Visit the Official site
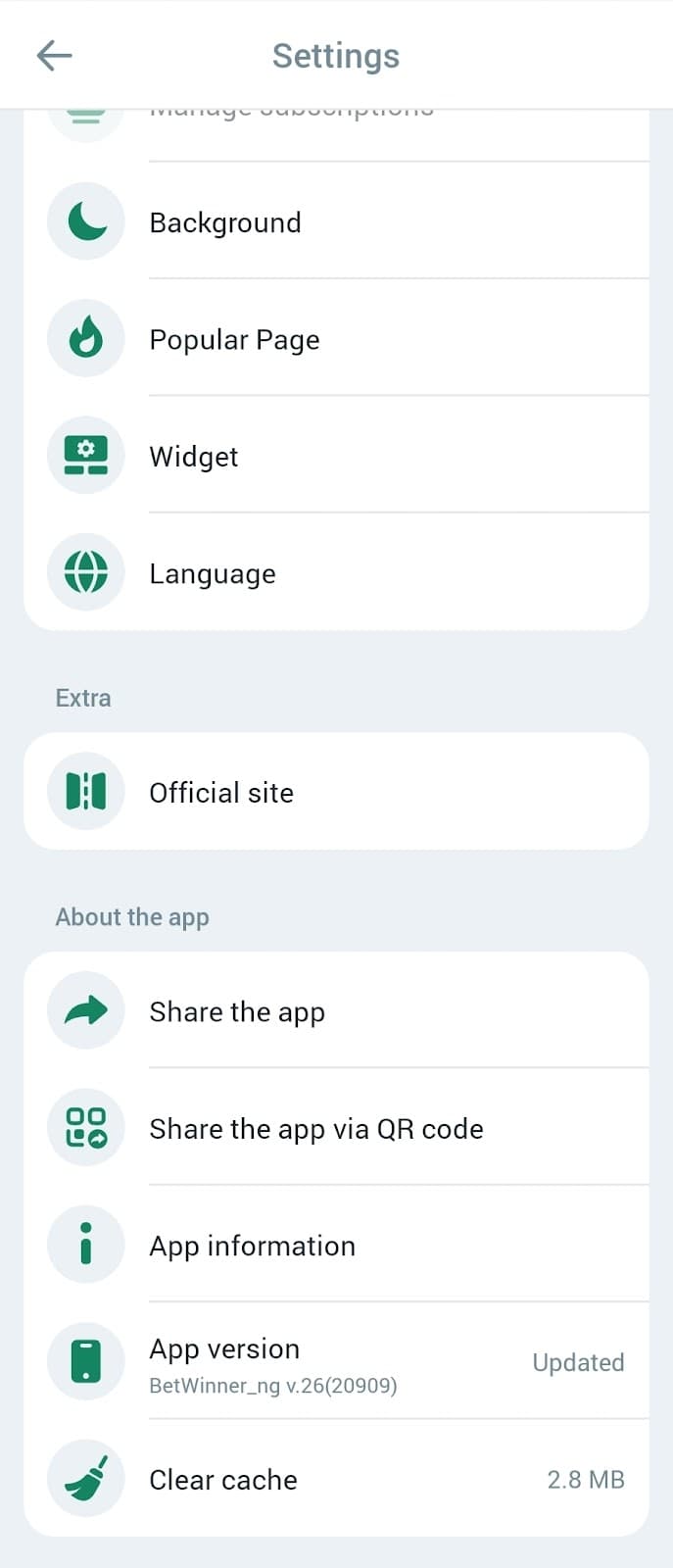This screenshot has height=1568, width=673. [221, 792]
